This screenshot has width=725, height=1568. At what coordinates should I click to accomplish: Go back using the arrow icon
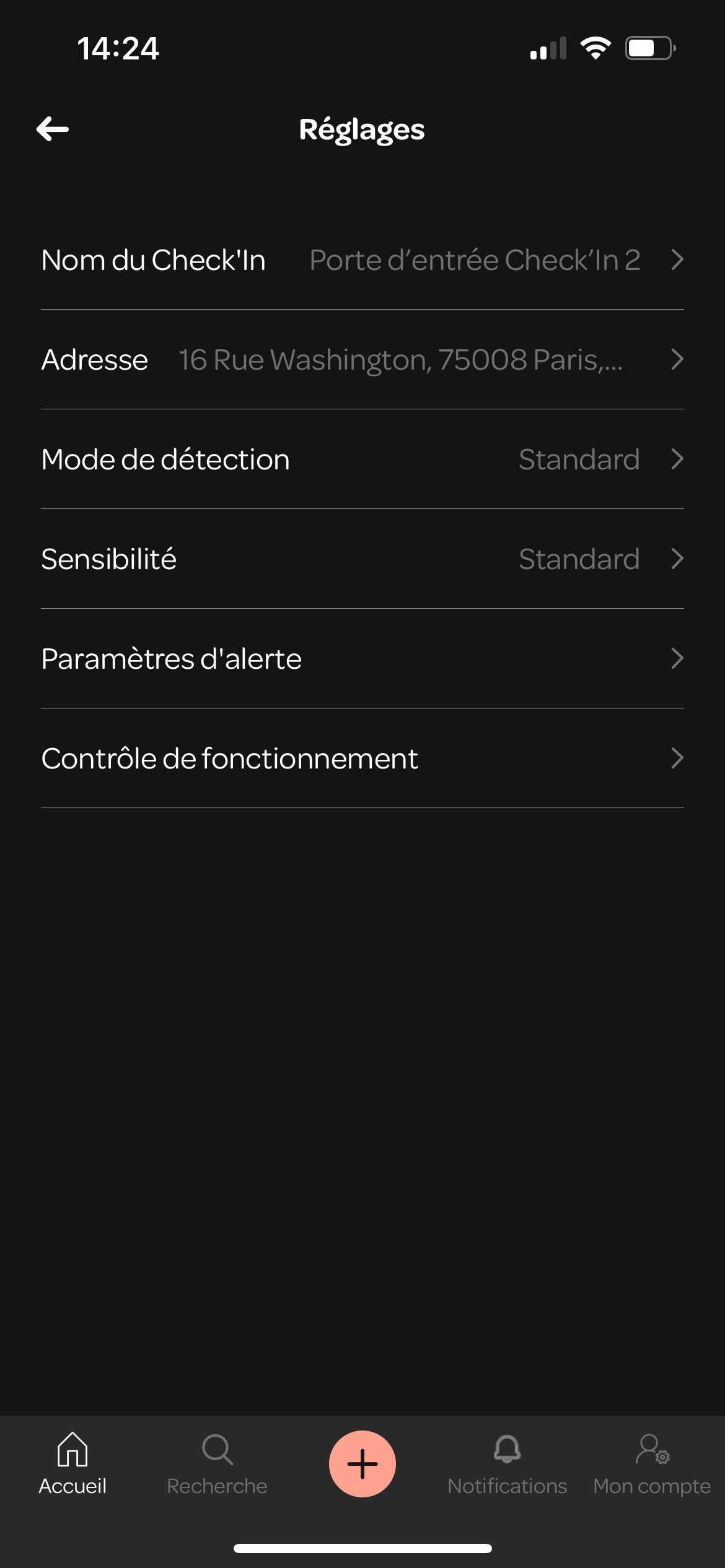pos(53,129)
